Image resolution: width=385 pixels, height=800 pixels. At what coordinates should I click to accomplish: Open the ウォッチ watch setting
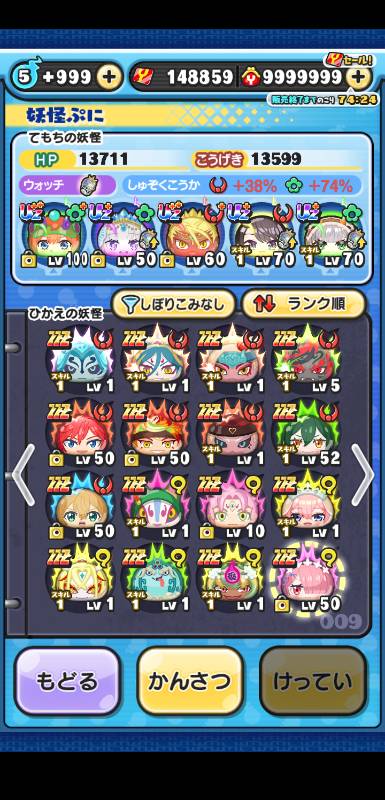(67, 185)
